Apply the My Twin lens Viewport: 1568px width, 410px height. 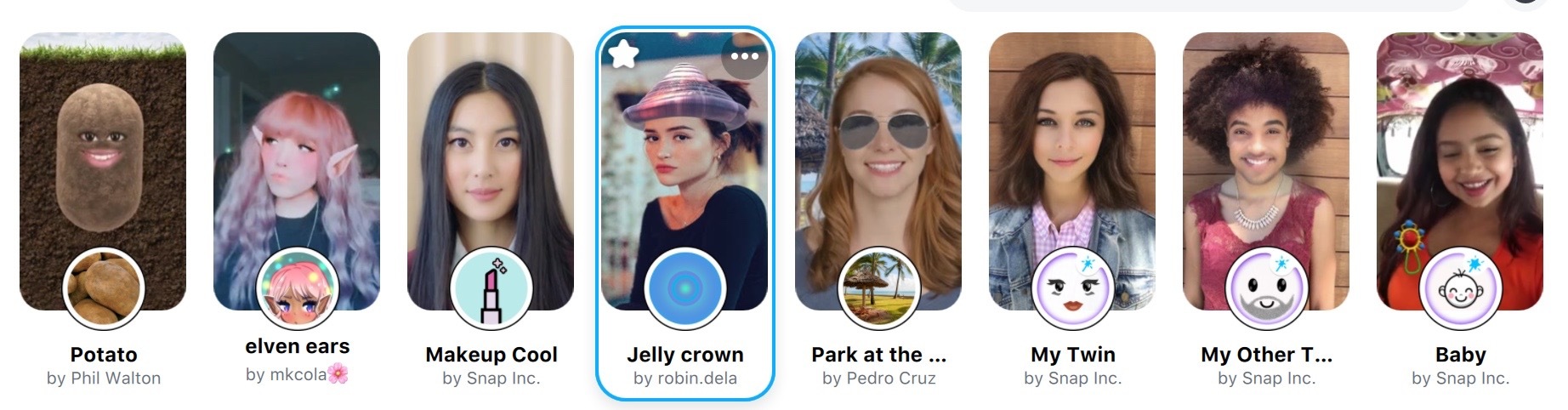click(1072, 170)
